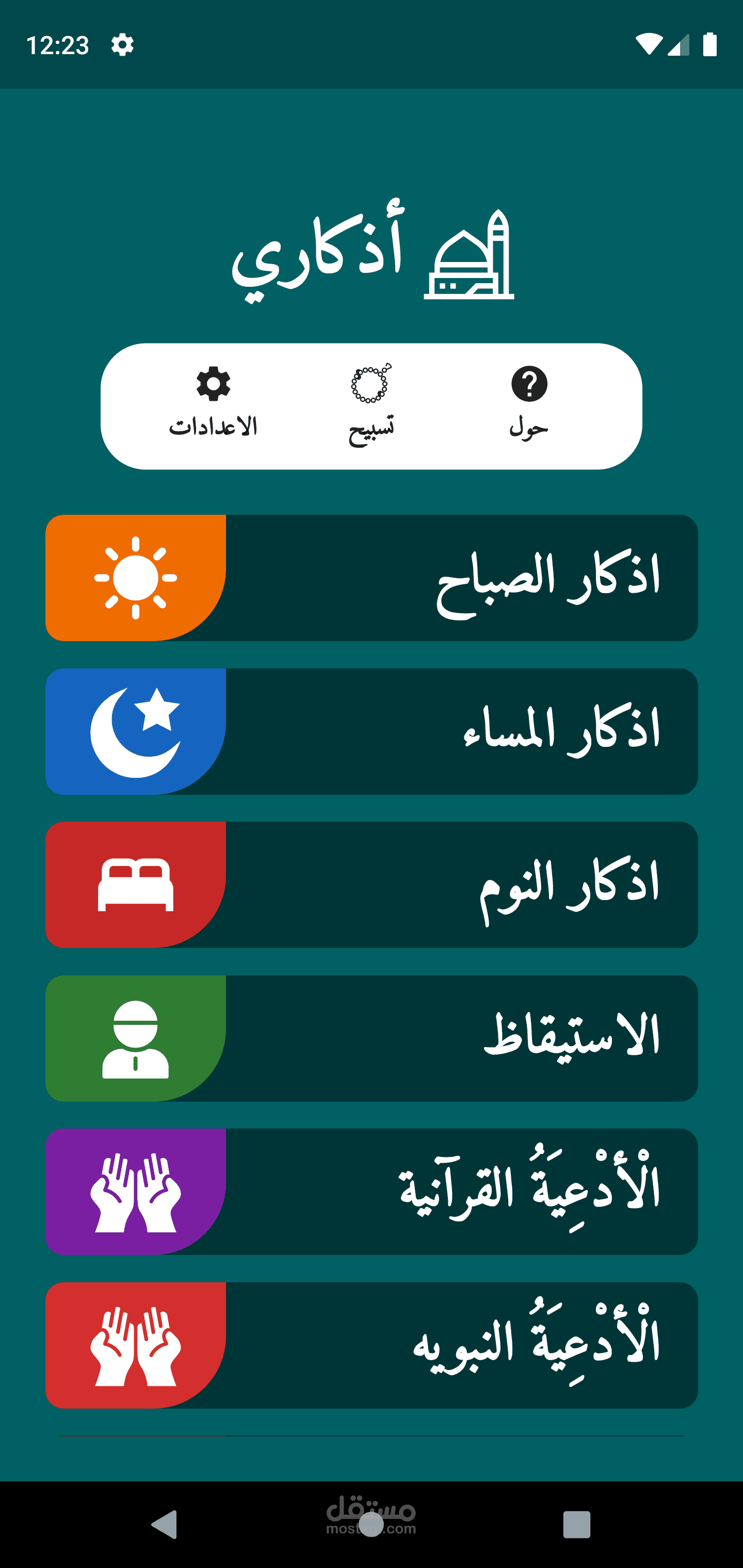The height and width of the screenshot is (1568, 743).
Task: Open الاستيقاظ waking-up adhkar
Action: coord(372,1038)
